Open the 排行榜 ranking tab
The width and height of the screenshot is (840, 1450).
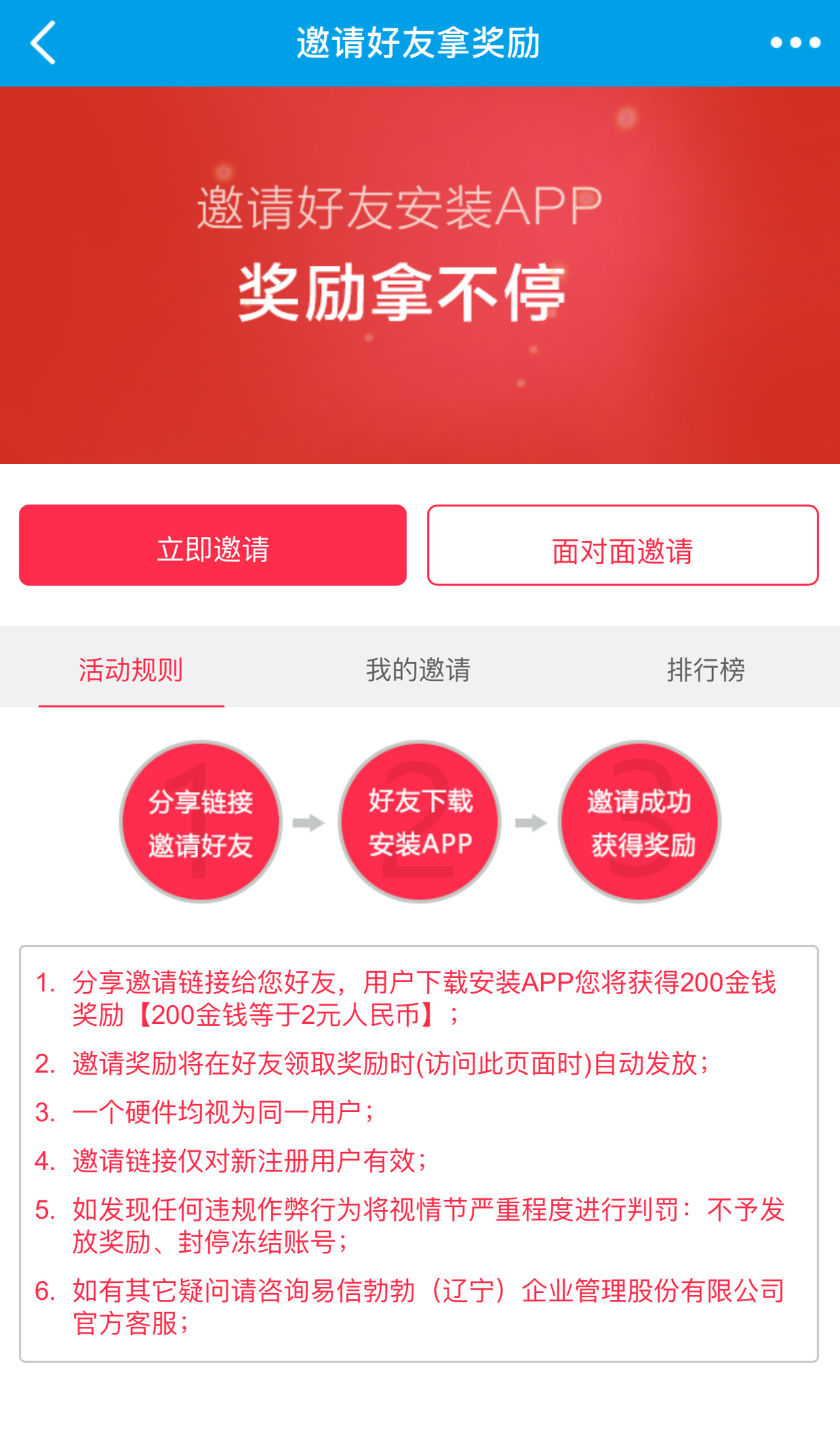[x=705, y=670]
